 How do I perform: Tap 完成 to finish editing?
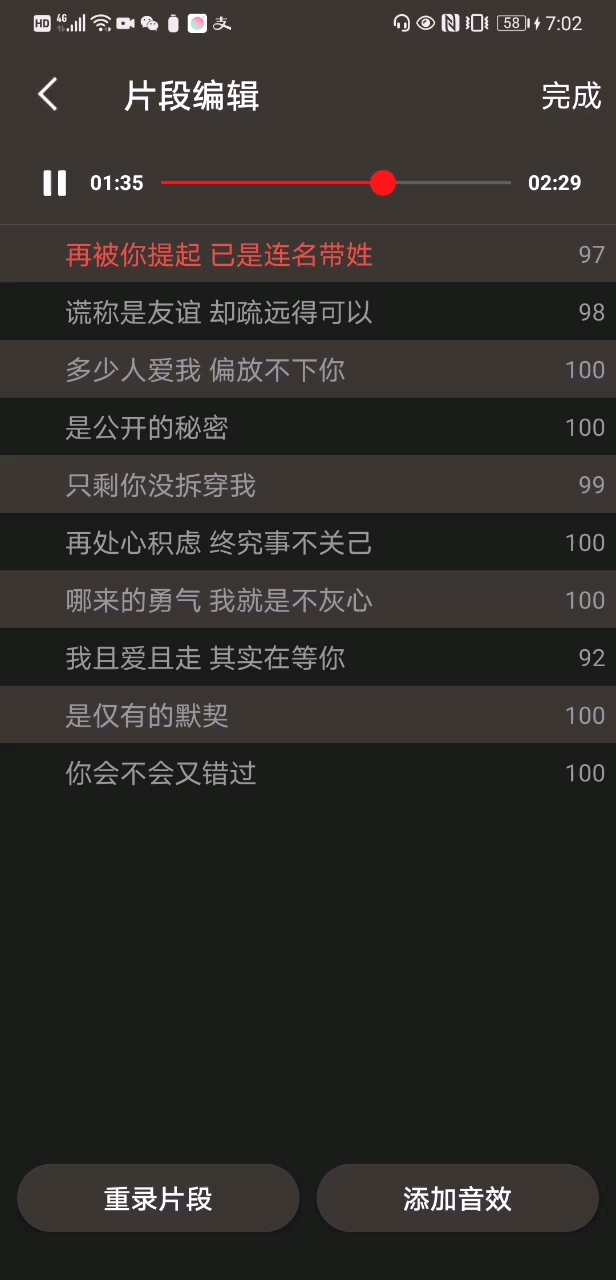[x=570, y=96]
